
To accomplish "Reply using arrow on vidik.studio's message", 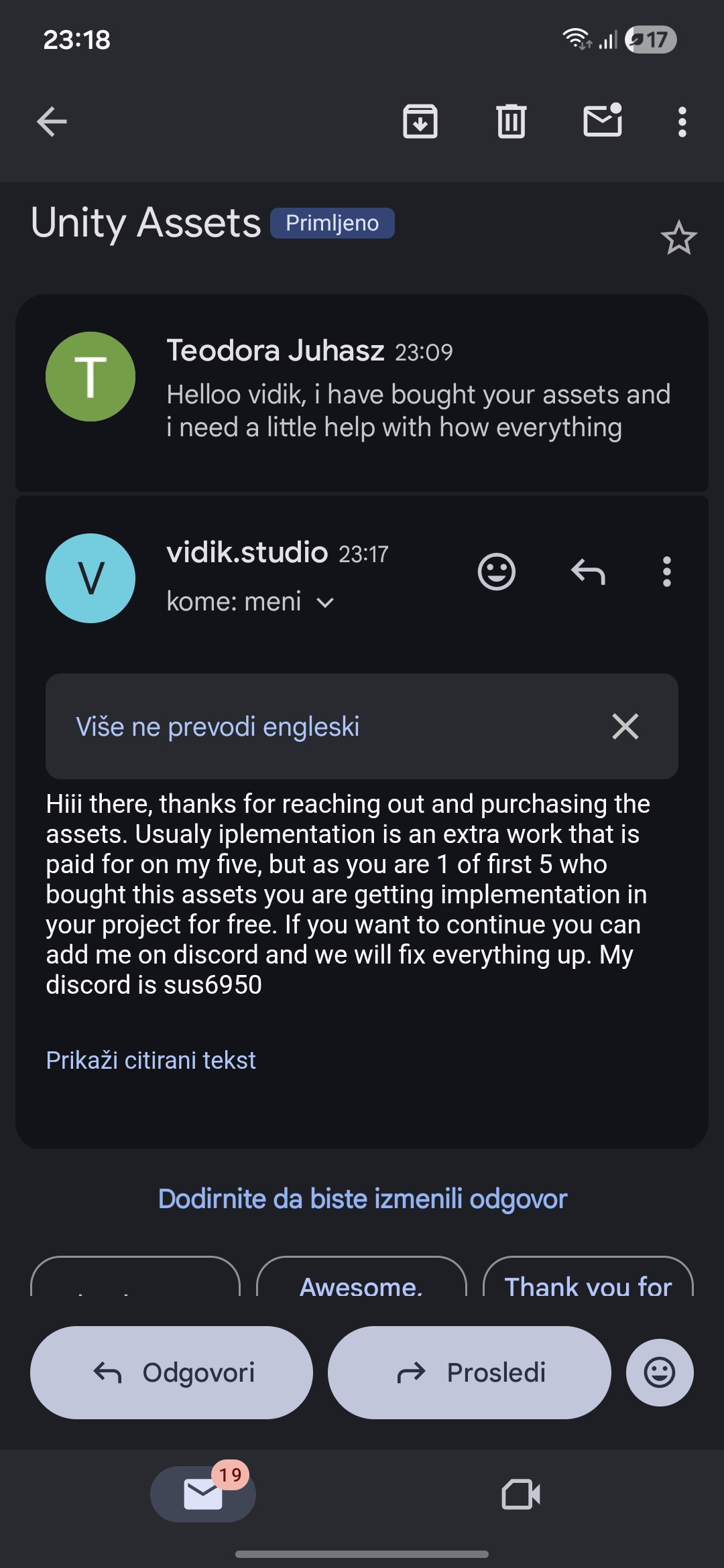I will (x=588, y=572).
